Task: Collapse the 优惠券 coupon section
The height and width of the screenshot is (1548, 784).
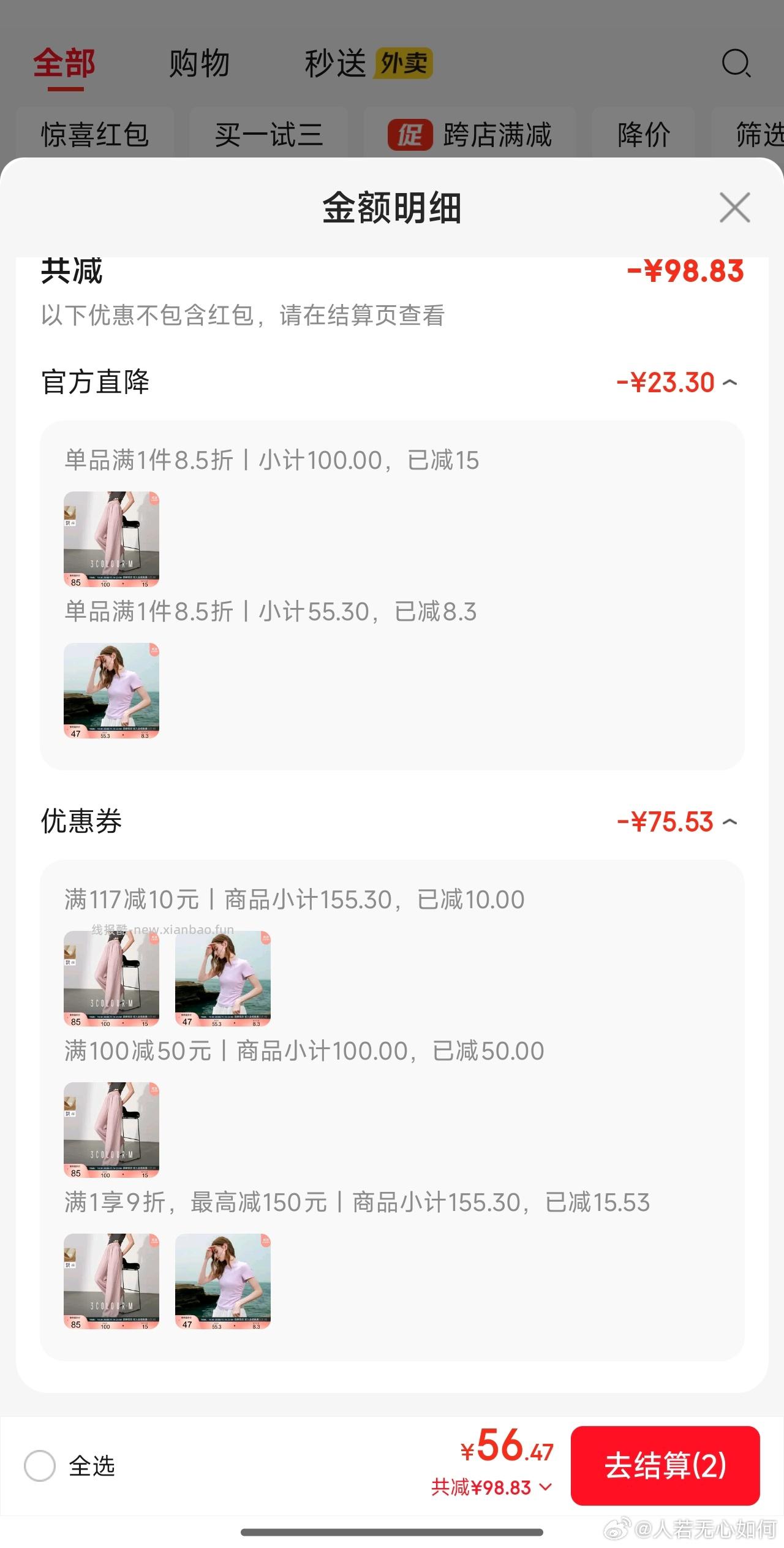Action: coord(731,821)
